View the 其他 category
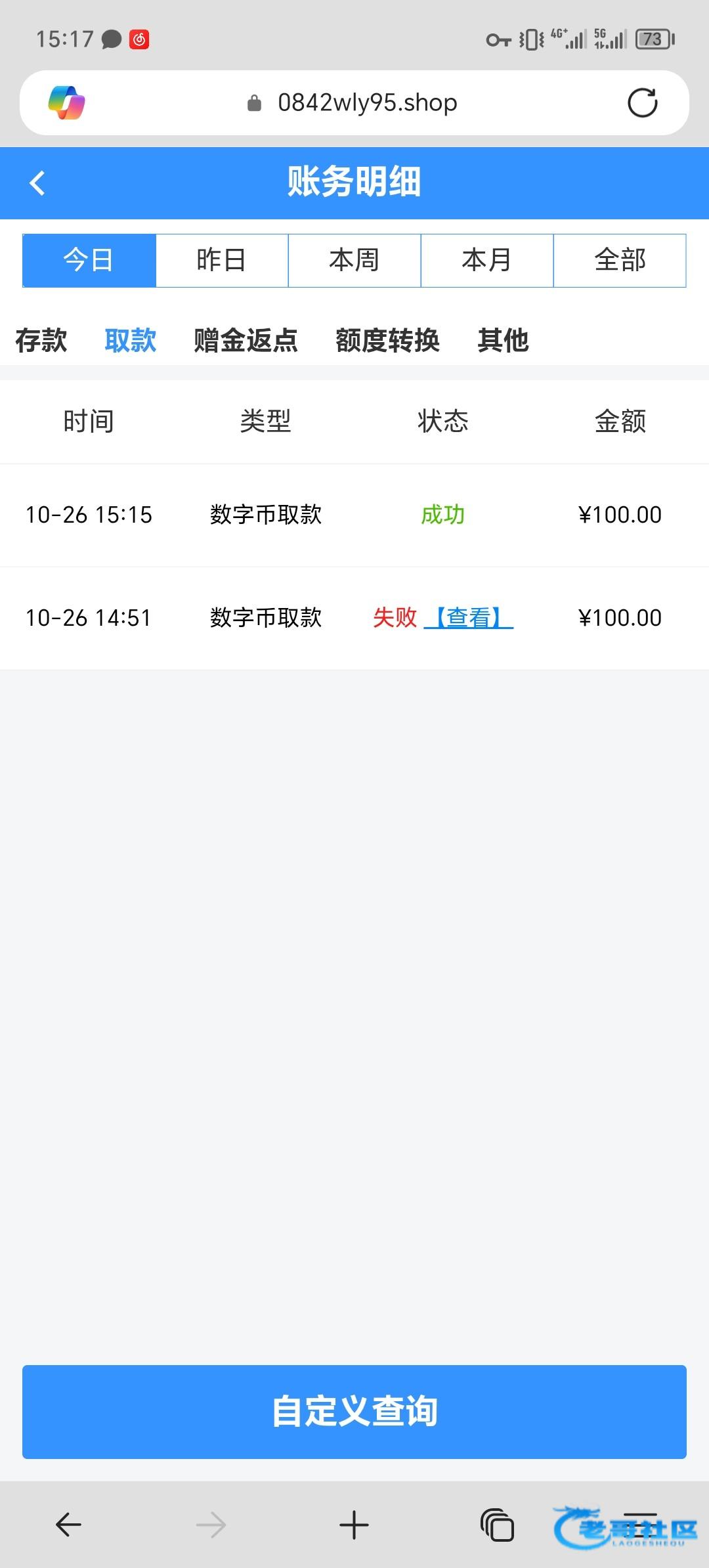Viewport: 709px width, 1568px height. [x=503, y=340]
